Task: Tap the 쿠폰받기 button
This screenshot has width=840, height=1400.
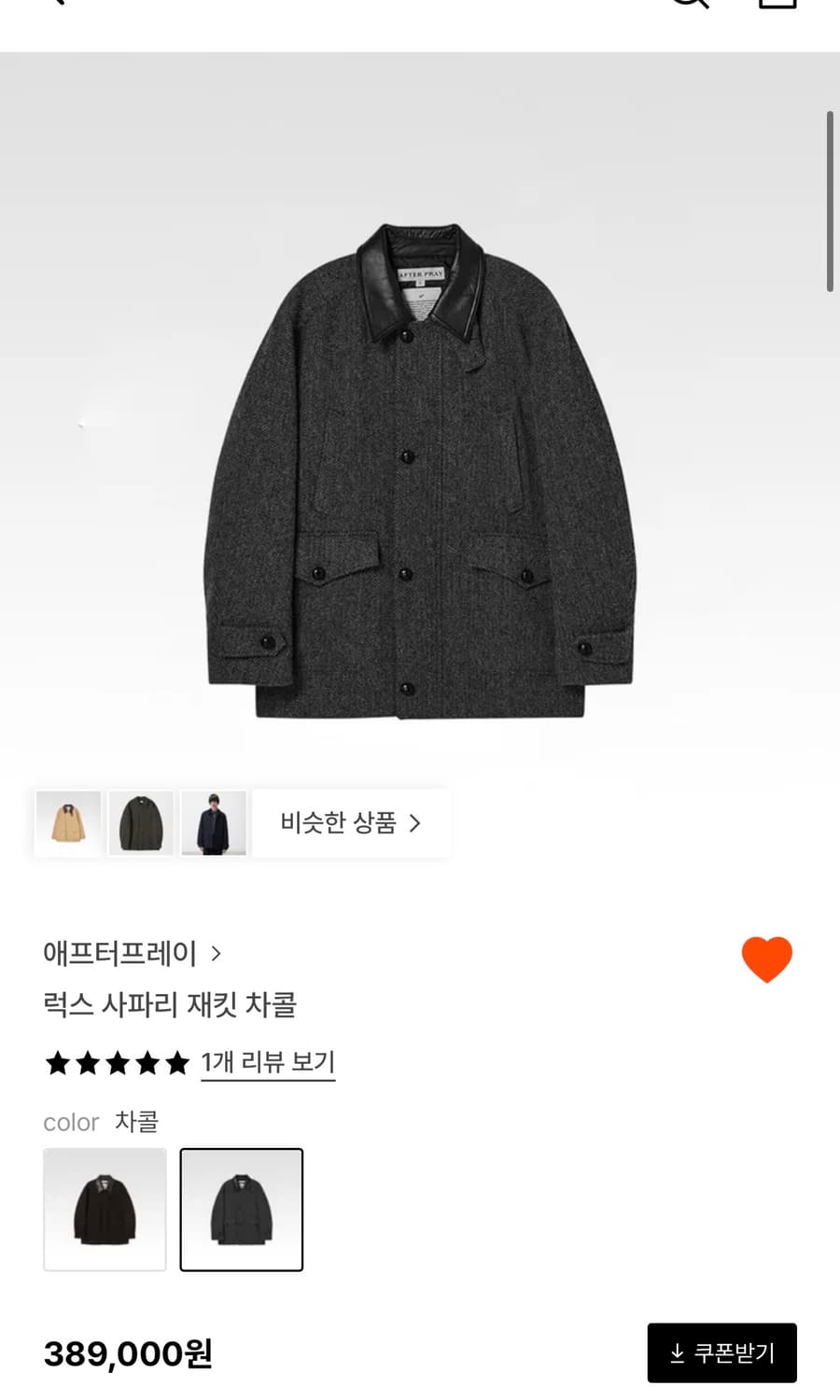Action: coord(721,1352)
